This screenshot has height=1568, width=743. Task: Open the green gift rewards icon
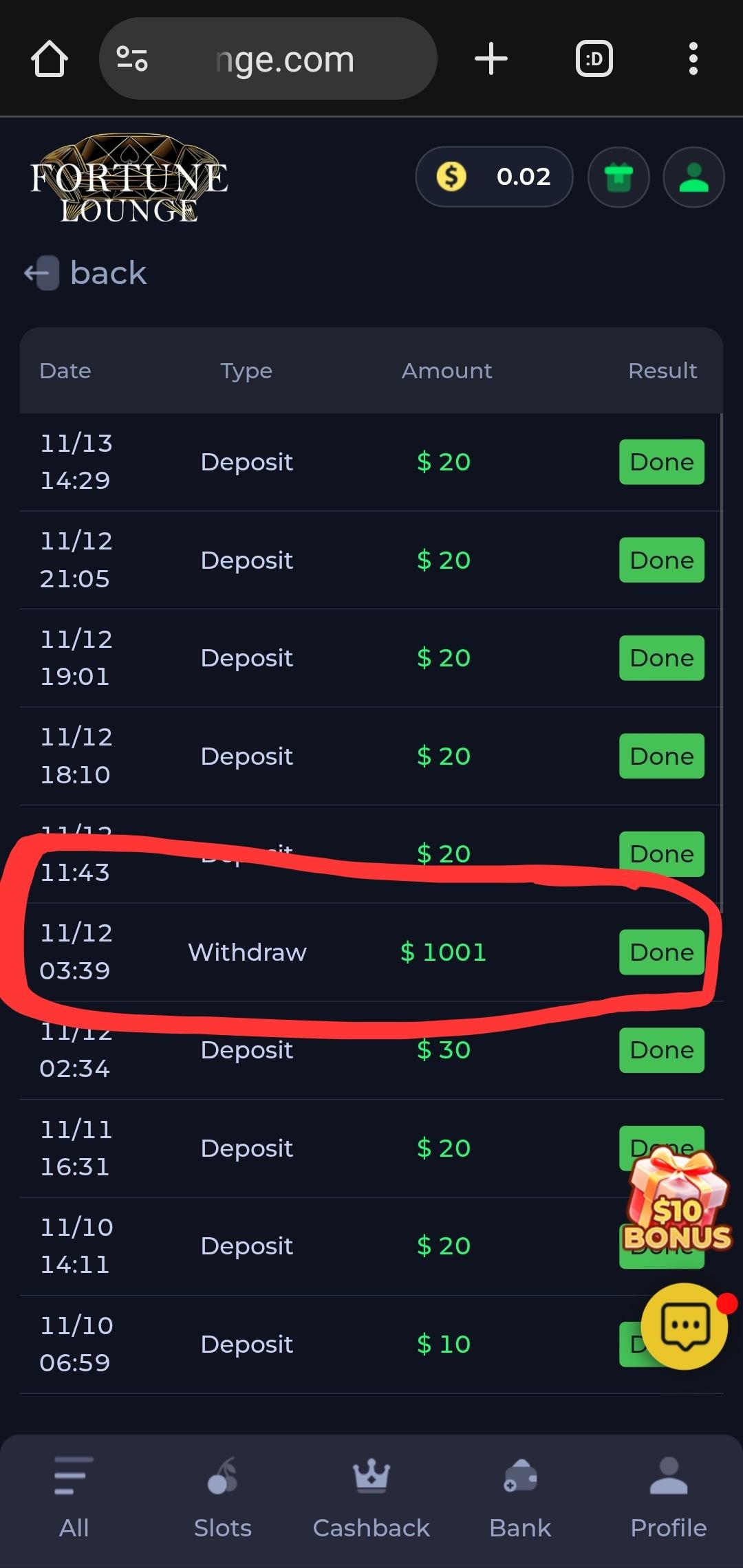point(618,177)
